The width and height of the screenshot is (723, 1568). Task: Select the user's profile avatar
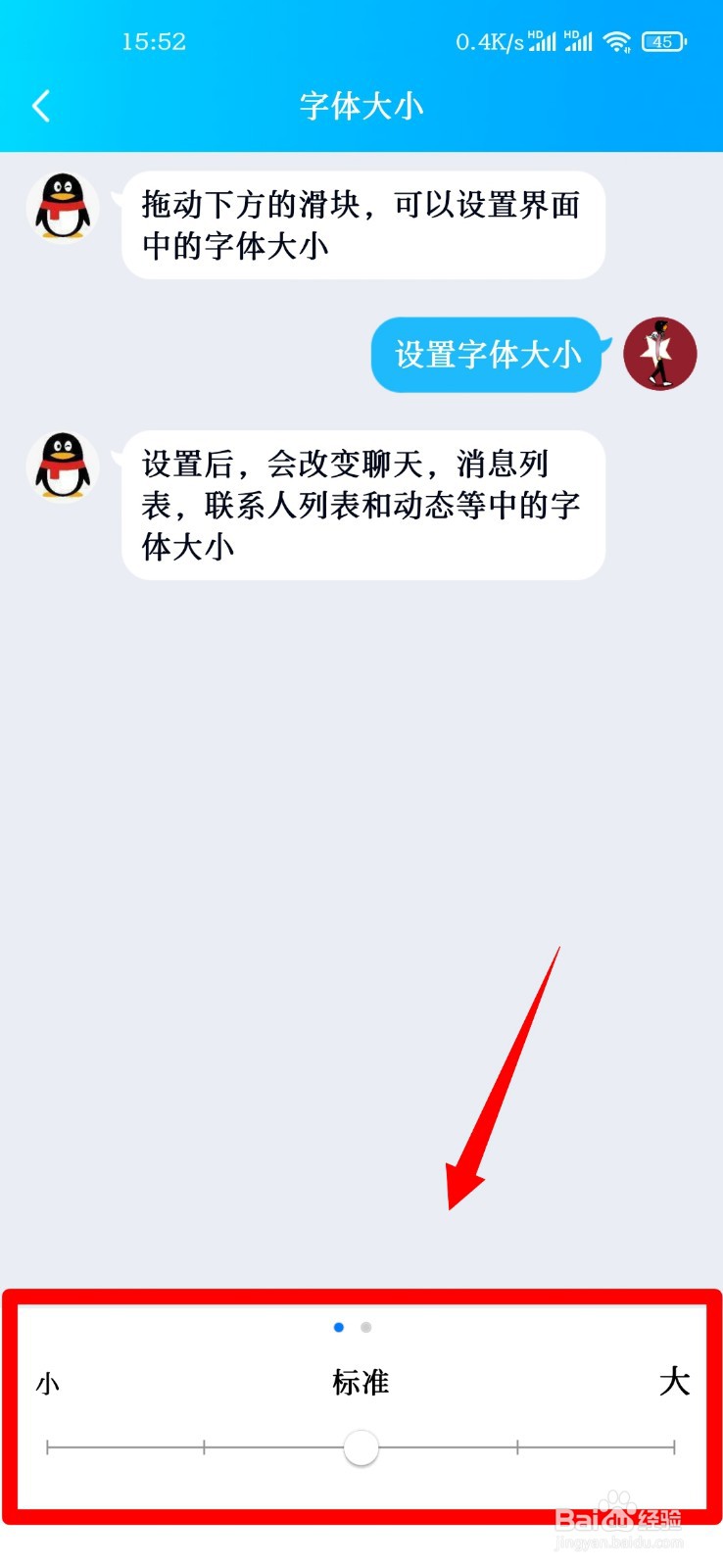pyautogui.click(x=659, y=355)
